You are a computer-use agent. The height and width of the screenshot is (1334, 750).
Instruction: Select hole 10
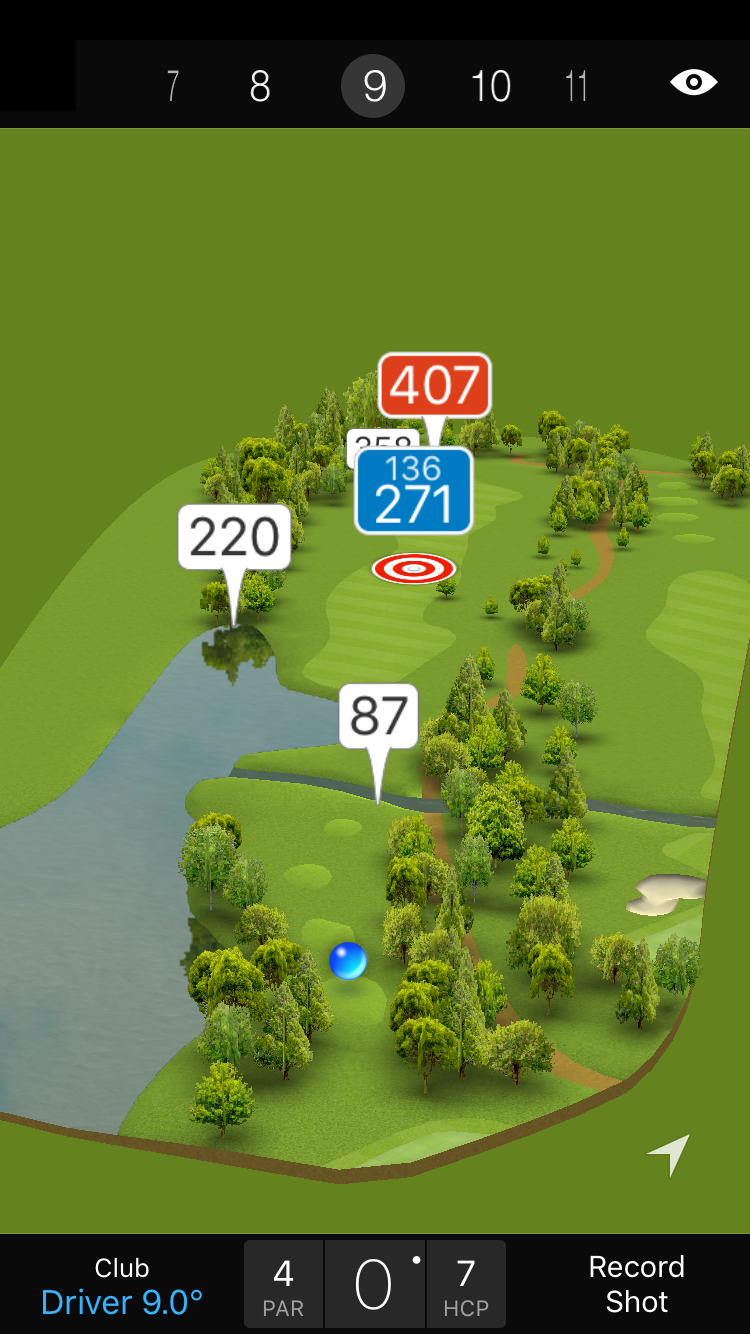(x=490, y=87)
